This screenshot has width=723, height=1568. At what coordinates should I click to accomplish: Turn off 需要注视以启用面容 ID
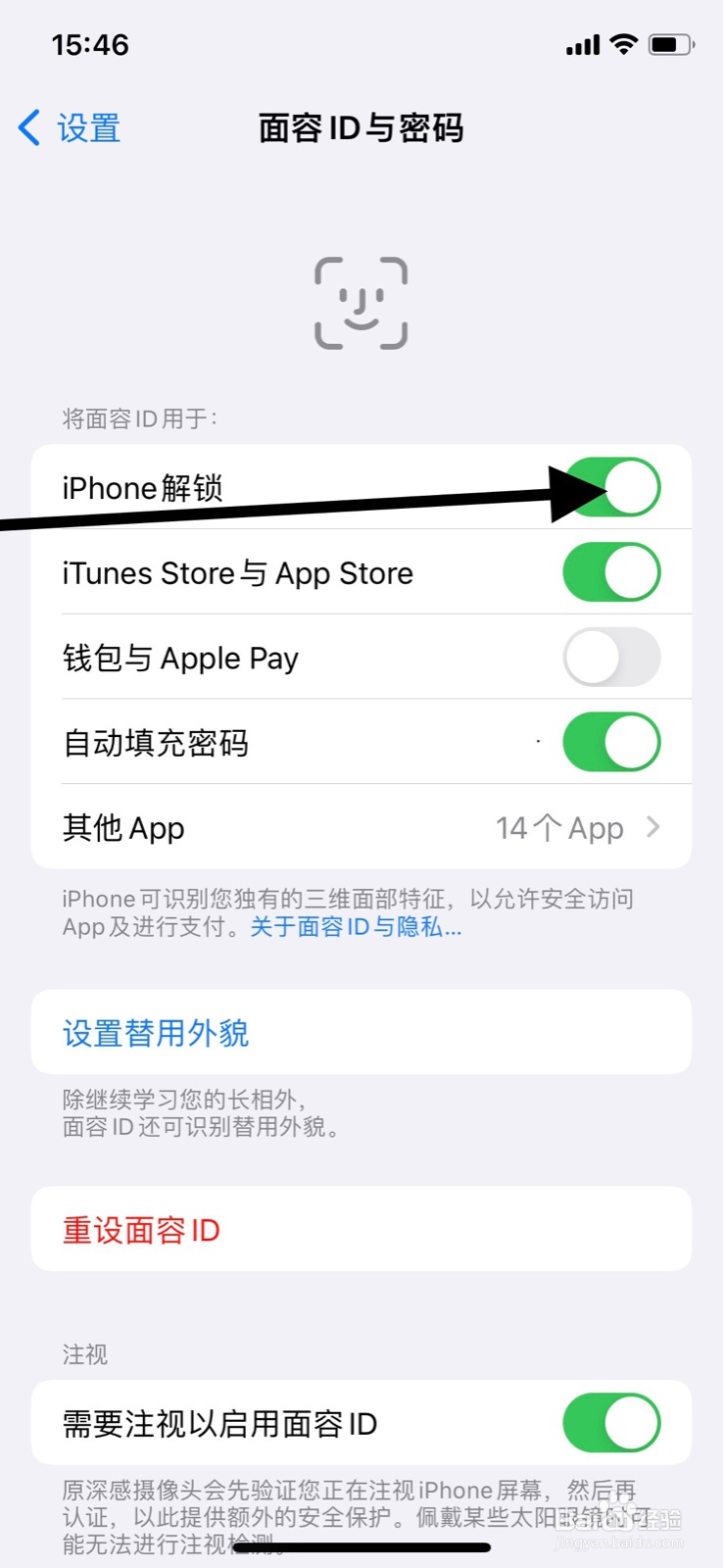611,1423
